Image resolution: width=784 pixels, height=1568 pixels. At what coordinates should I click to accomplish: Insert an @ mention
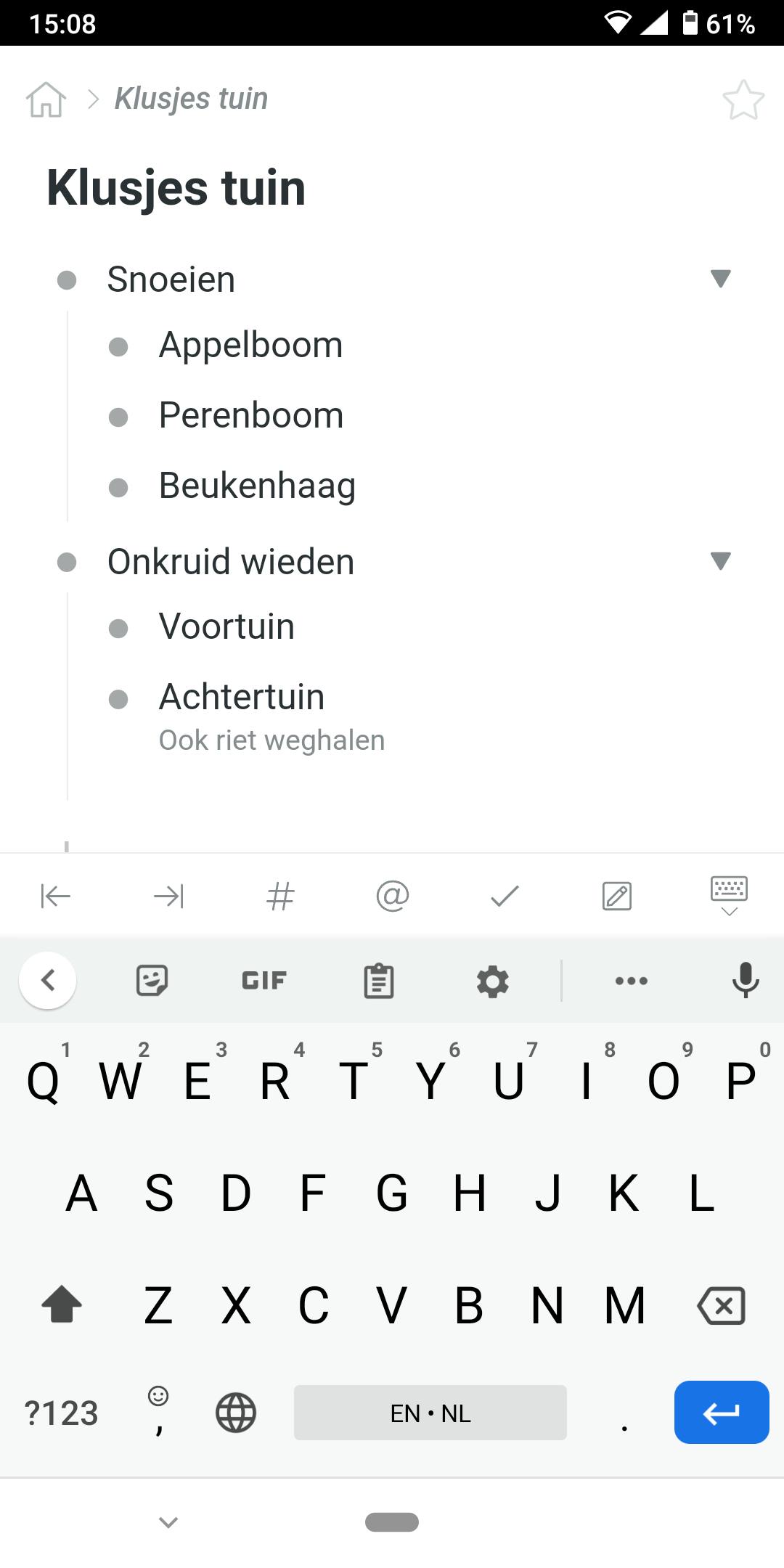pyautogui.click(x=392, y=894)
